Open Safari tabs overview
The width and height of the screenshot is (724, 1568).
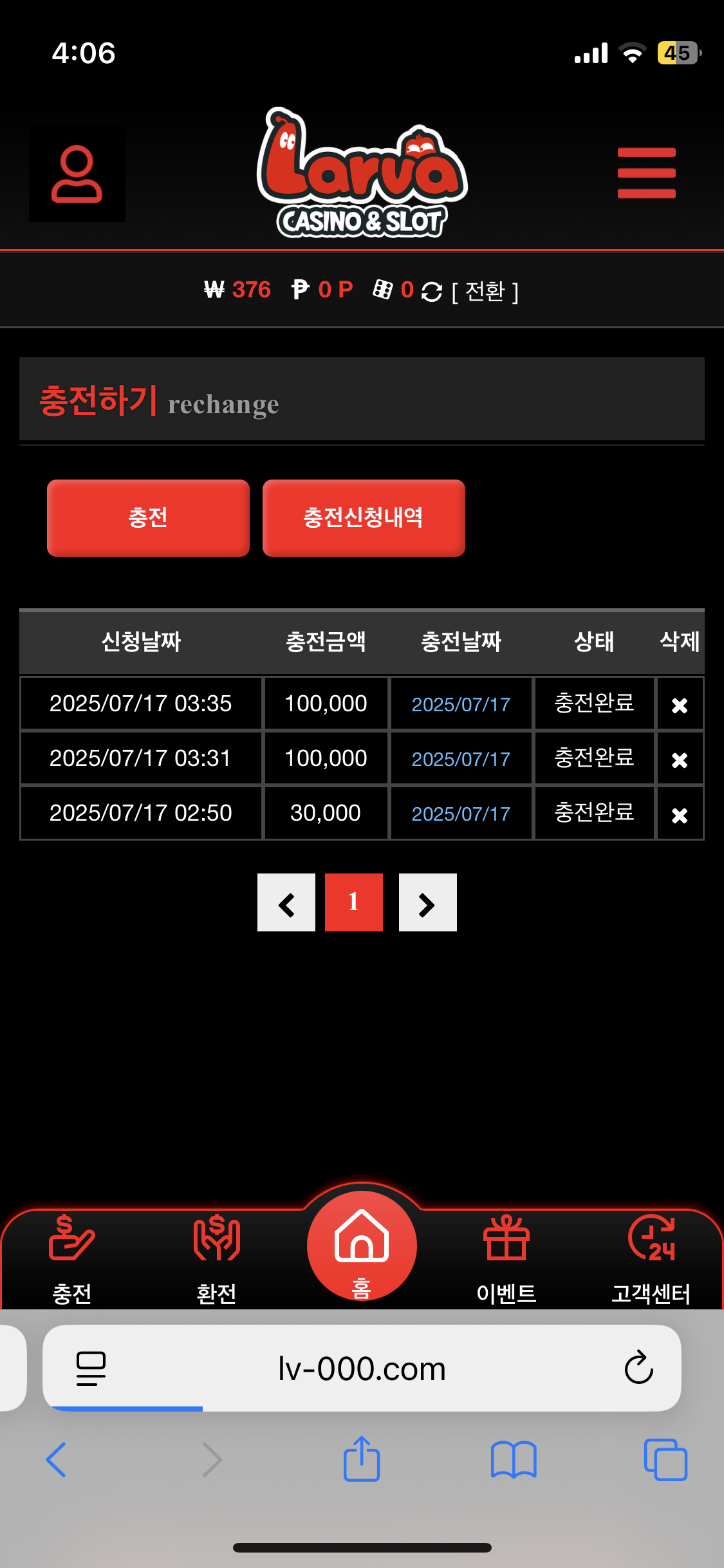(665, 1459)
